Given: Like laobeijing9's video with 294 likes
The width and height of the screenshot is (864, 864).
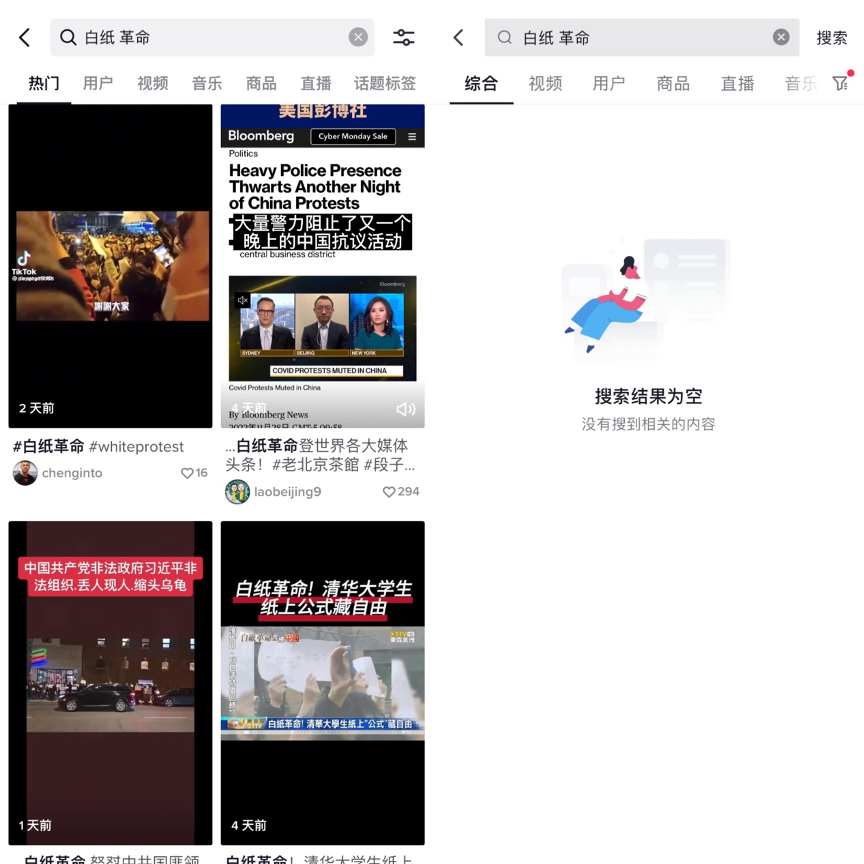Looking at the screenshot, I should 389,492.
